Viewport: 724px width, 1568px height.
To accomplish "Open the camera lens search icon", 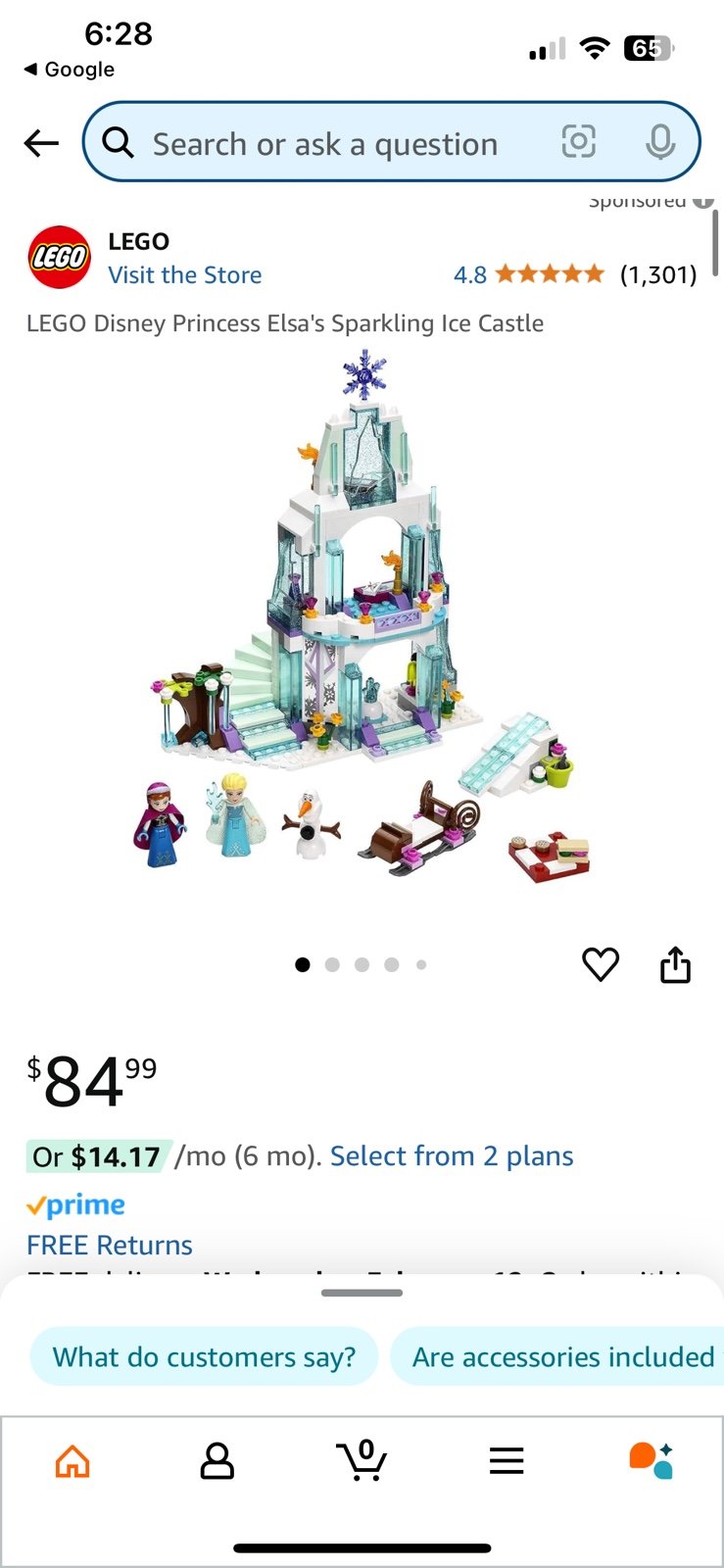I will (x=578, y=142).
